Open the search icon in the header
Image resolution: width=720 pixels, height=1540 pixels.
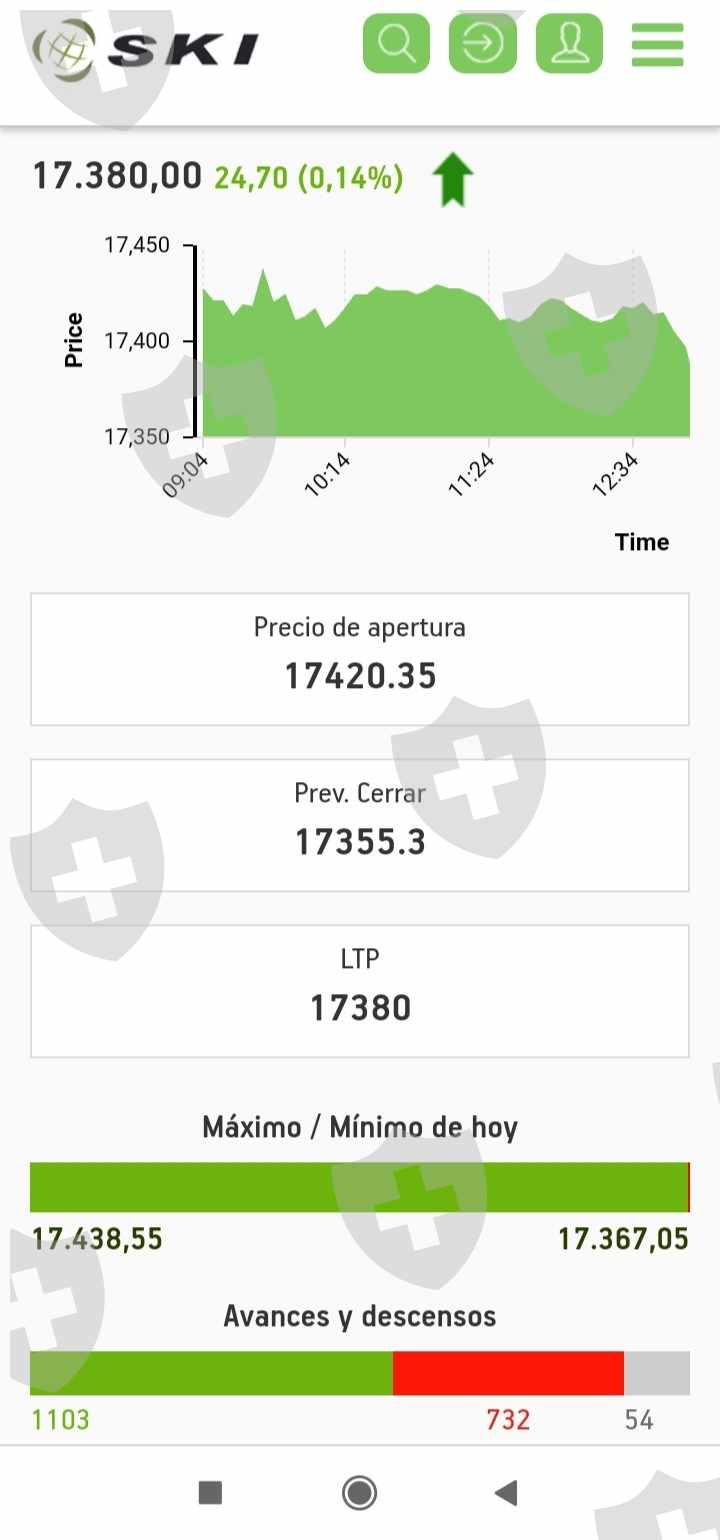pyautogui.click(x=396, y=45)
